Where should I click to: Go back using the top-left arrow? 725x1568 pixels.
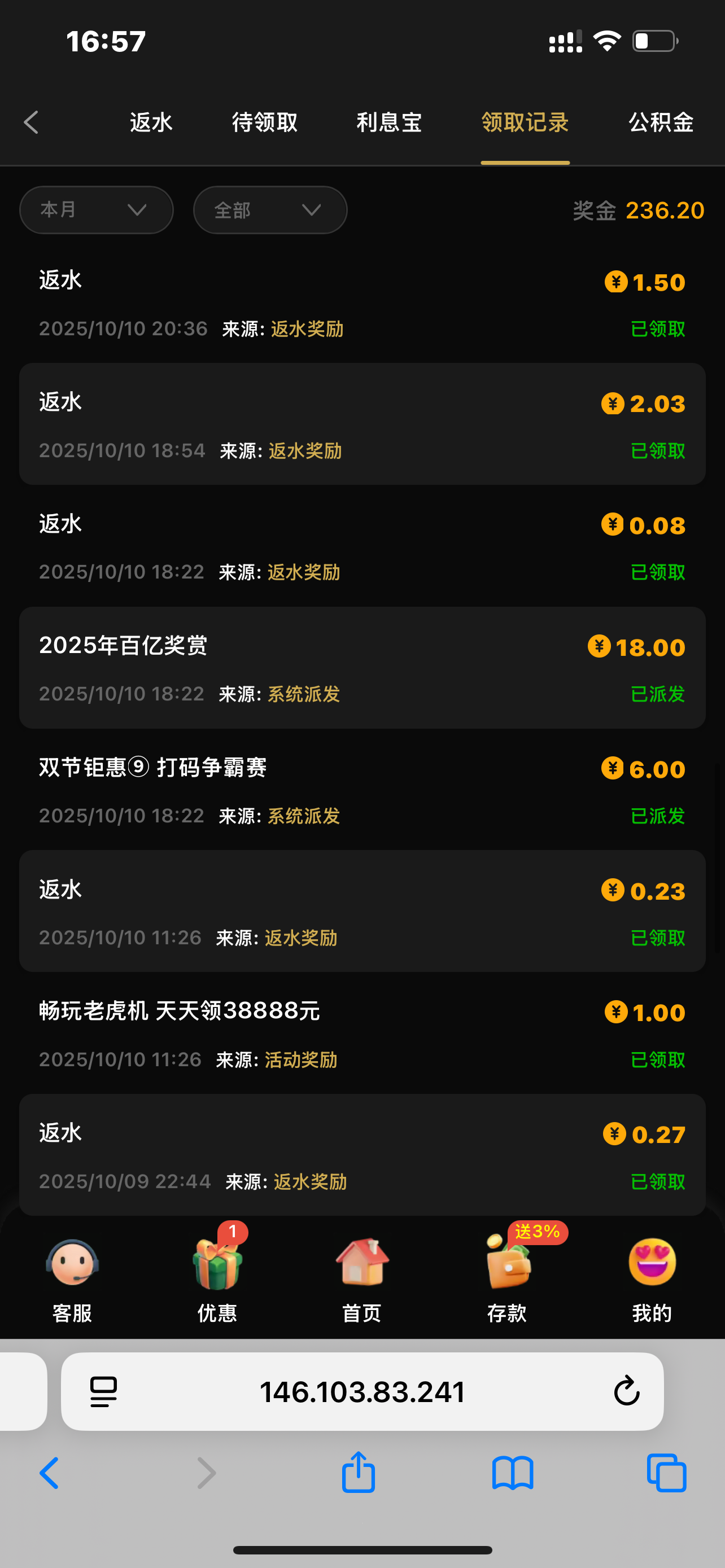(32, 122)
